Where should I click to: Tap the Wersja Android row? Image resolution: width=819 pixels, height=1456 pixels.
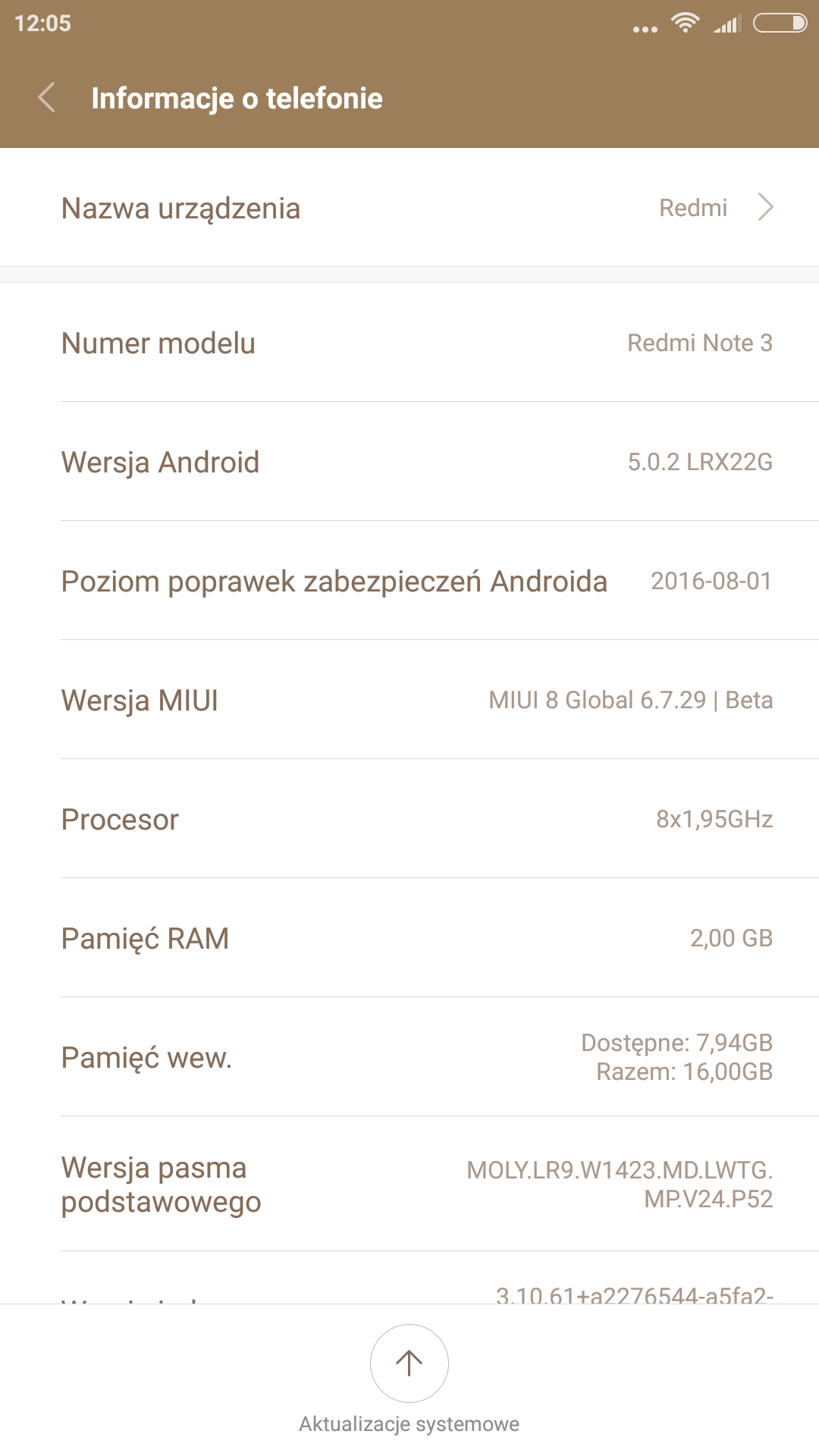pyautogui.click(x=409, y=462)
